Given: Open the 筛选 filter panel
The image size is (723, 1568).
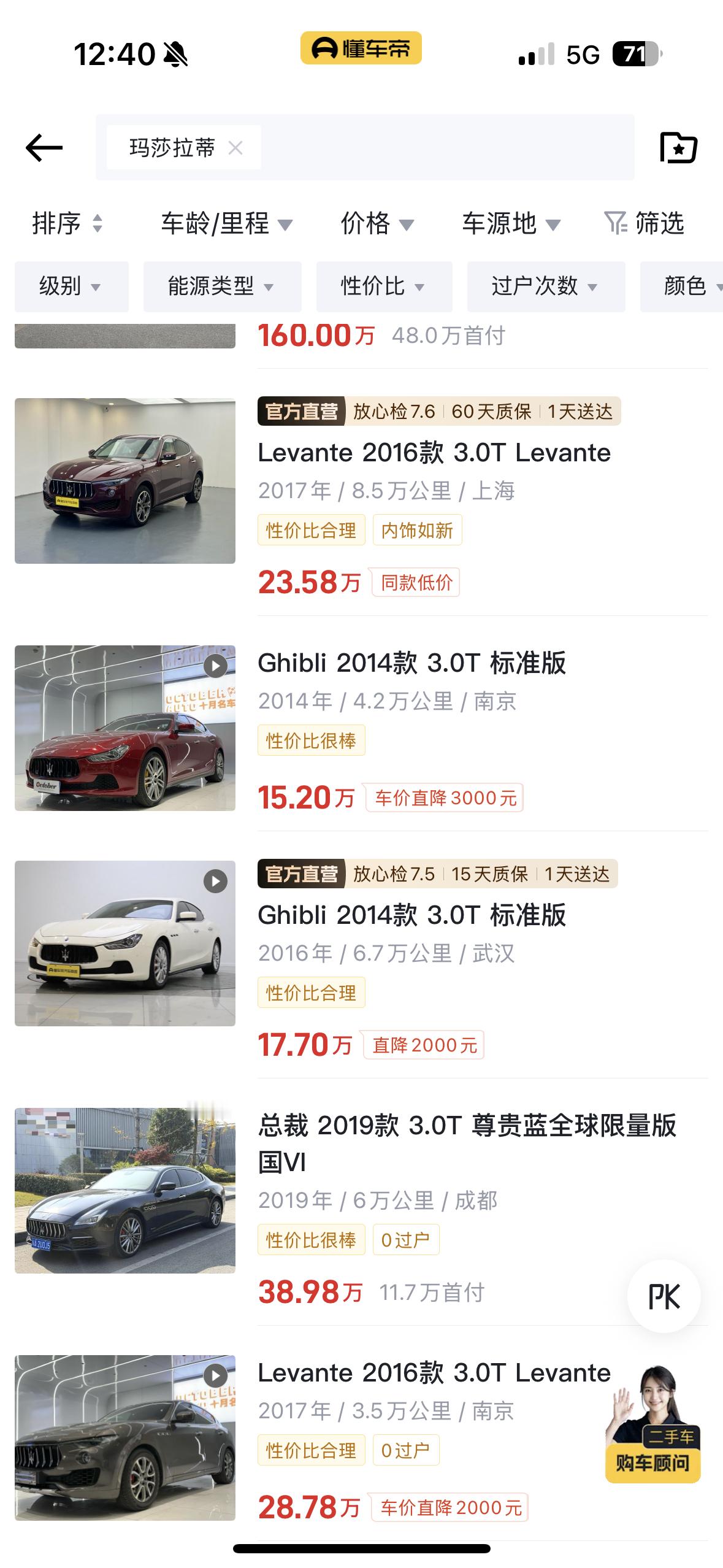Looking at the screenshot, I should (644, 223).
